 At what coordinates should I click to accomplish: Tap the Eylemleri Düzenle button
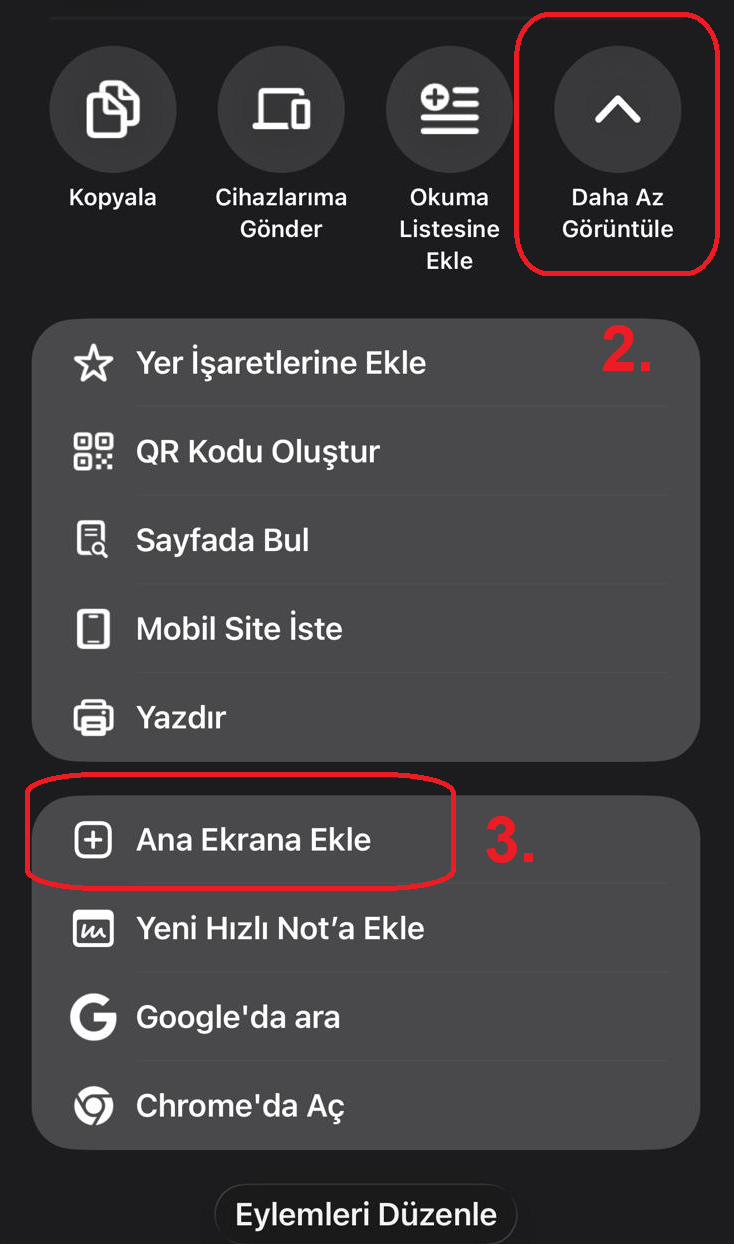[x=366, y=1213]
